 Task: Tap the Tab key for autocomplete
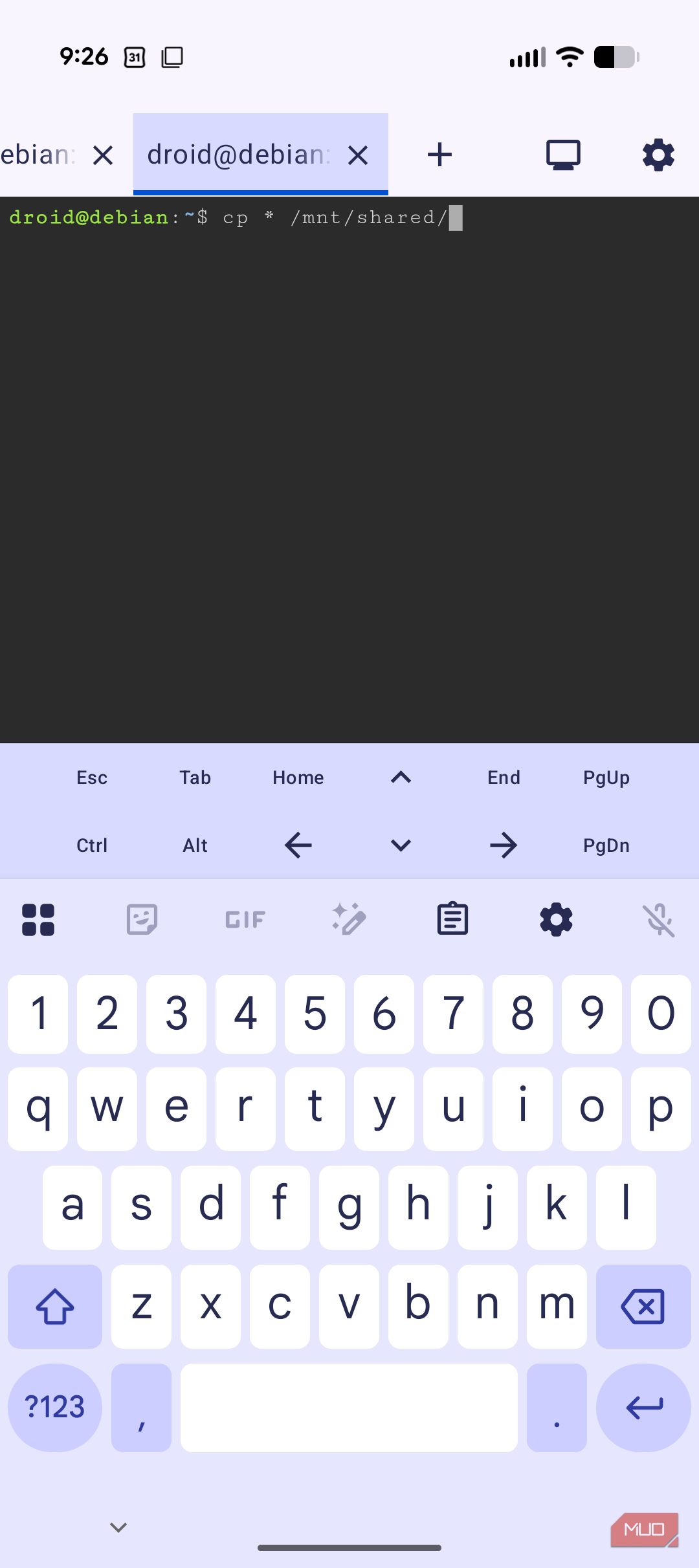(x=195, y=778)
